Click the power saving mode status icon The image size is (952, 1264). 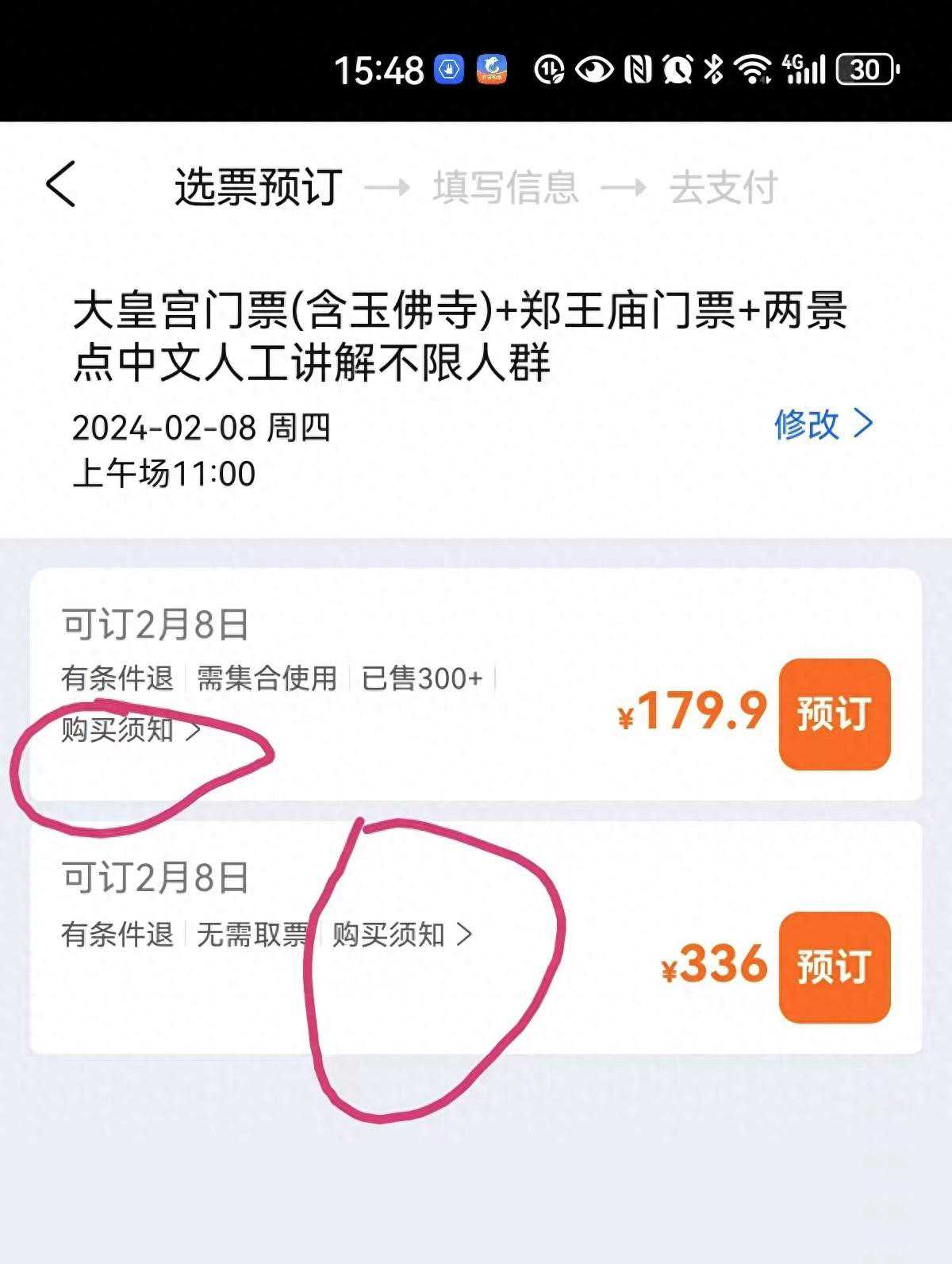point(549,70)
